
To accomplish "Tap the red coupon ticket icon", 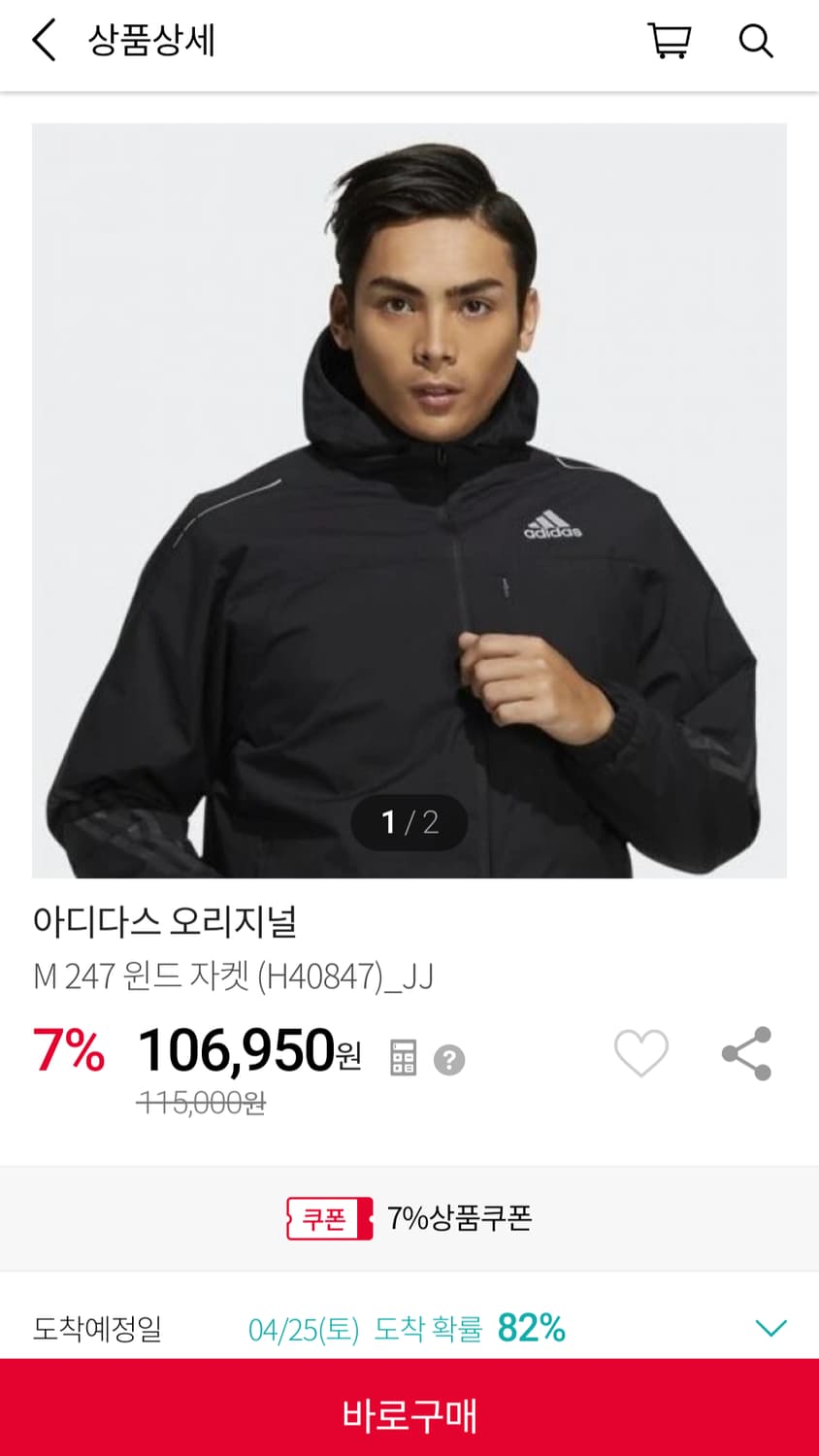I will [x=329, y=1217].
